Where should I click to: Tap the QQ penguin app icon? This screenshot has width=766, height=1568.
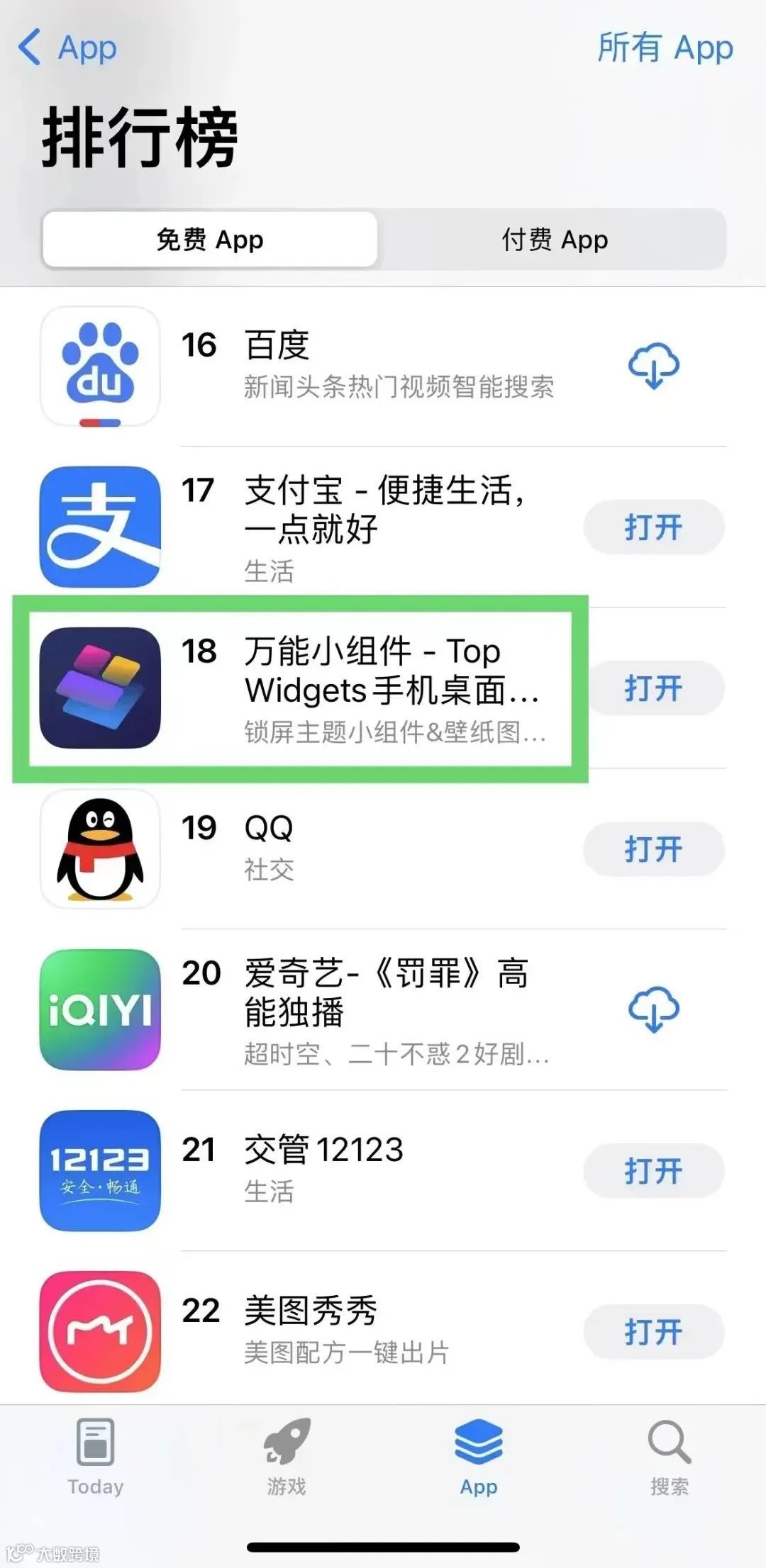[x=99, y=849]
